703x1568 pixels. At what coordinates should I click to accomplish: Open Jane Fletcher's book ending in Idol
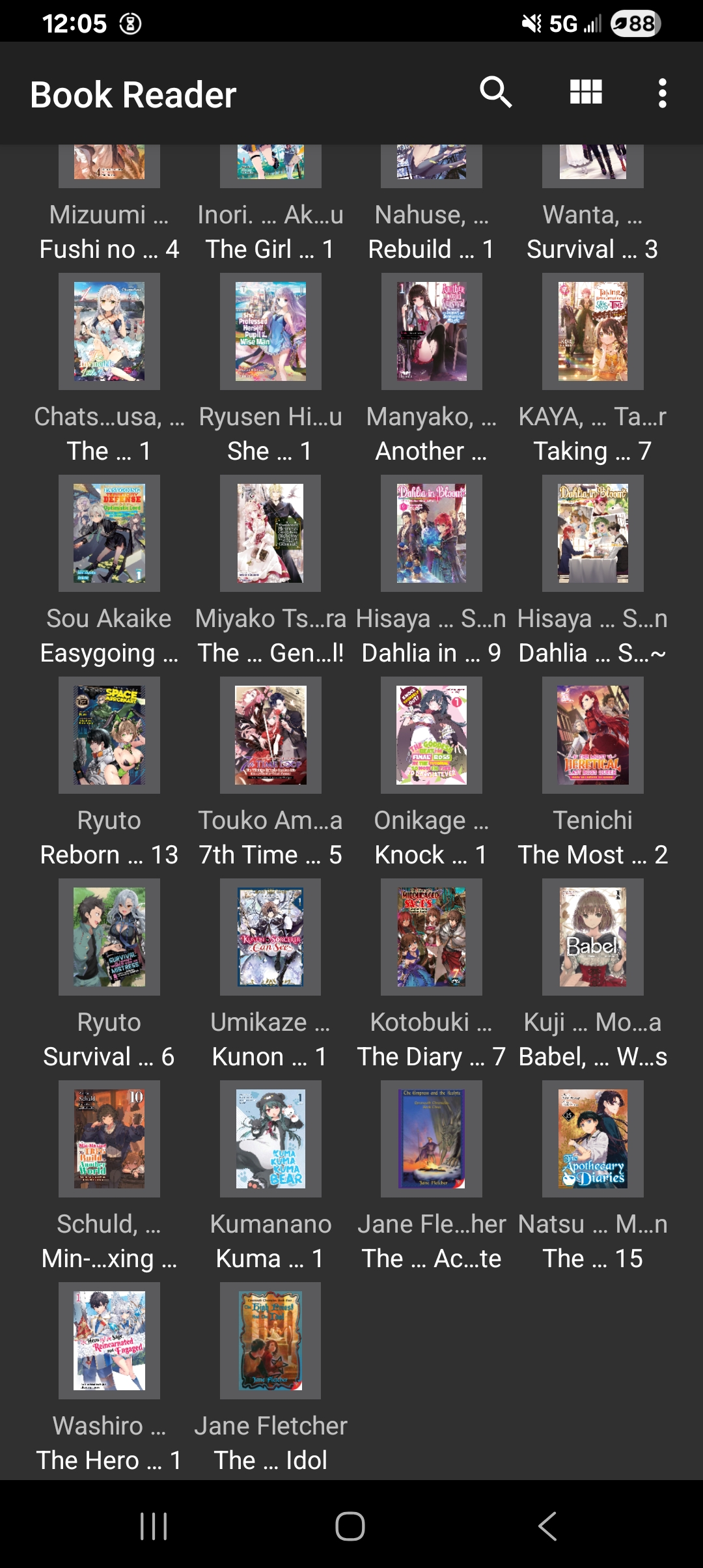pos(271,1341)
